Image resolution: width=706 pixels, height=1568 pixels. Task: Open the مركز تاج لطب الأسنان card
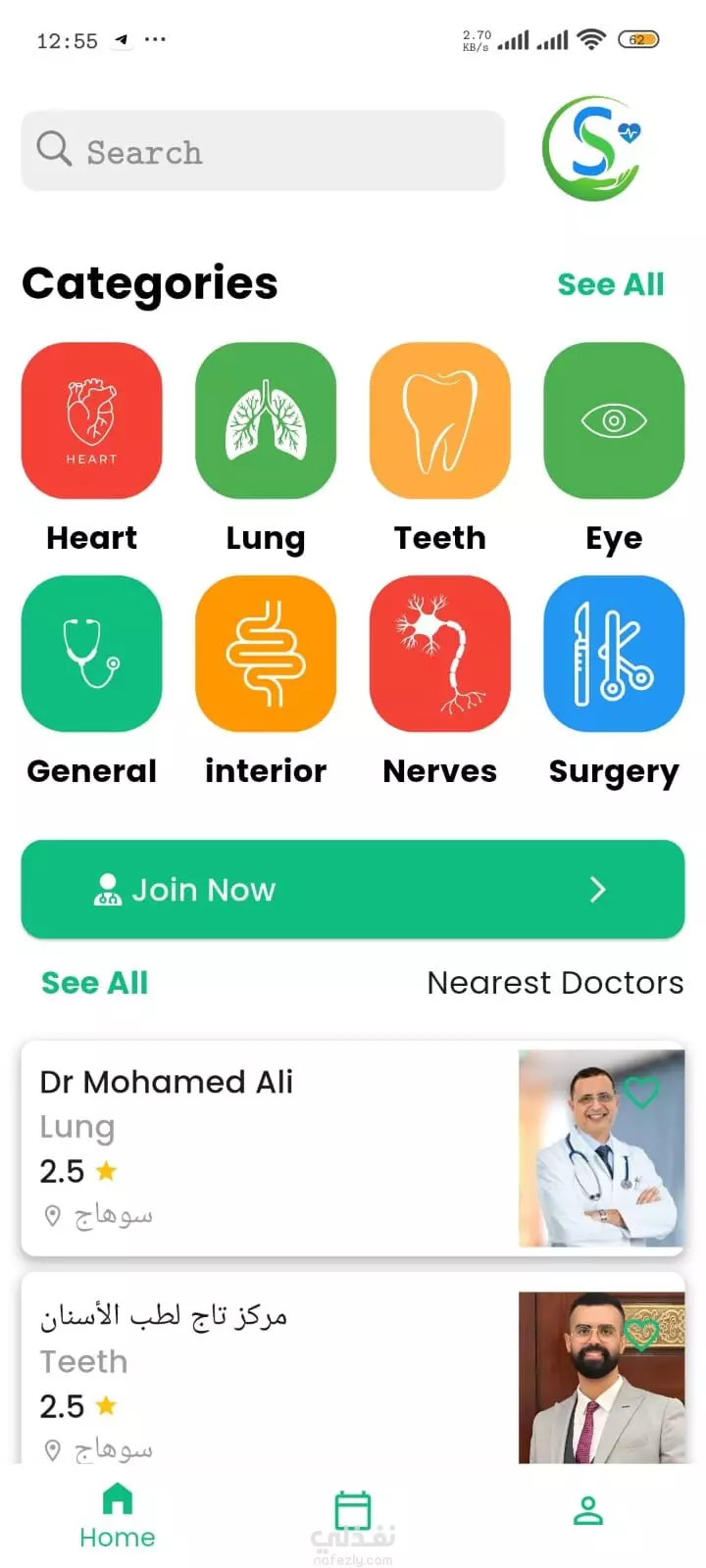353,1369
